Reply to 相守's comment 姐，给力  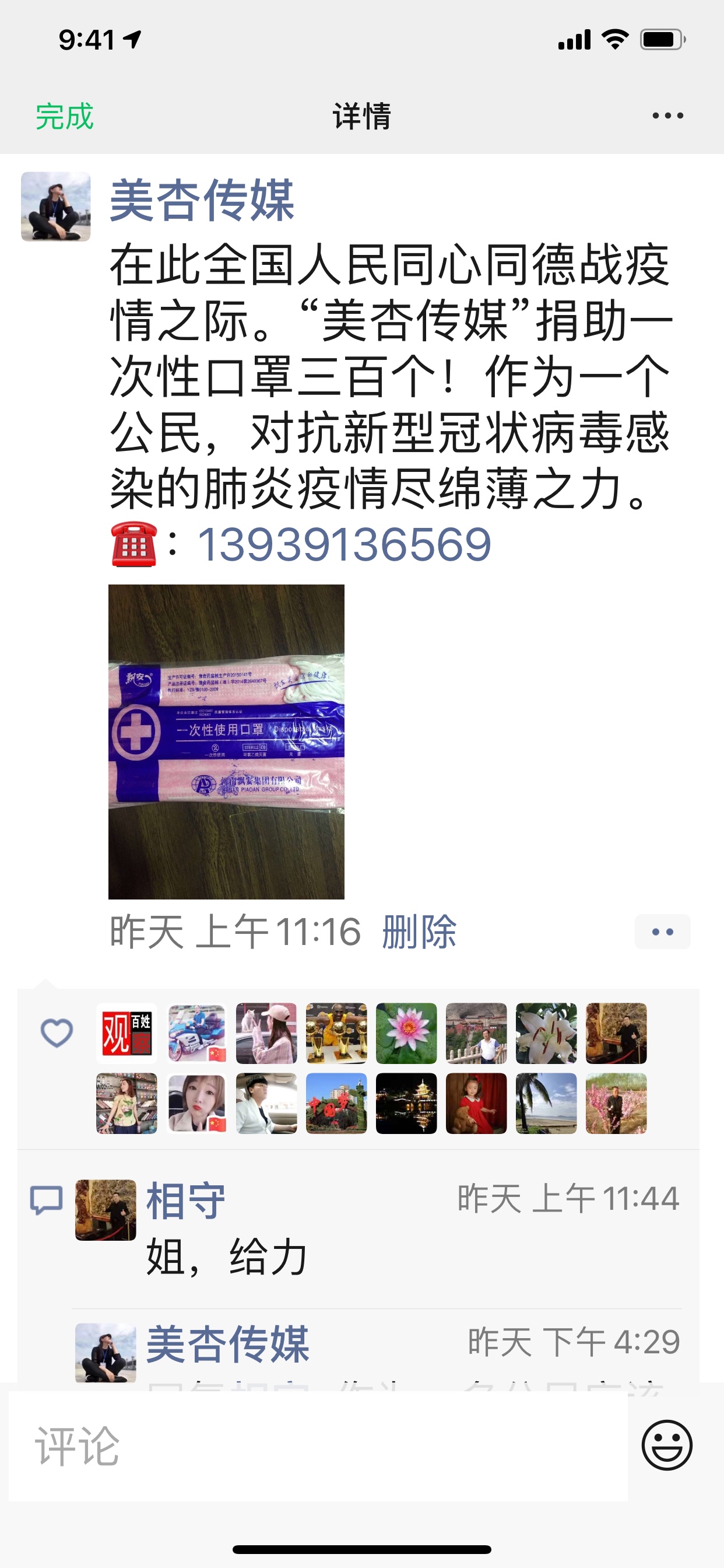pos(227,1258)
